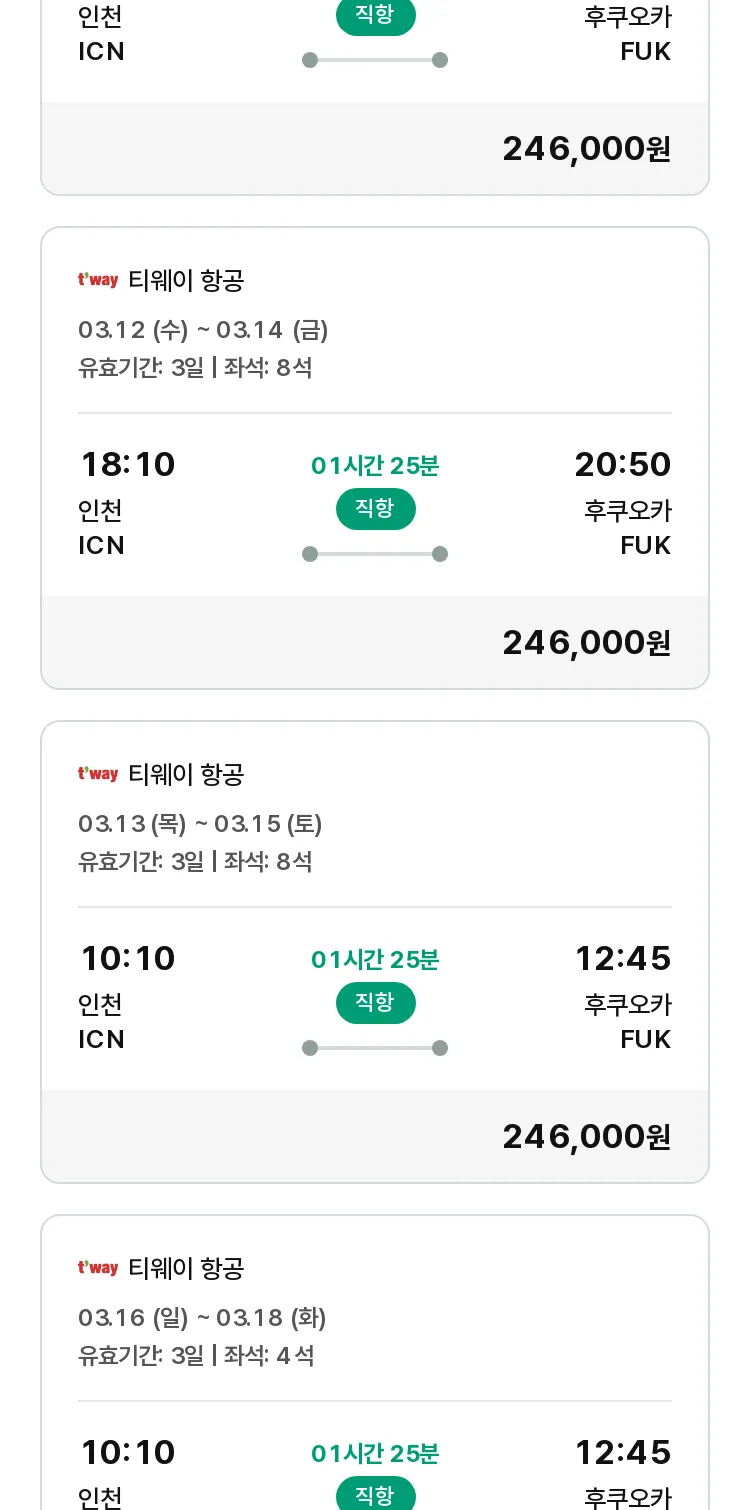Choose the 03.16 (일) ~ 03.18 (화) flight card
This screenshot has height=1510, width=750.
[x=375, y=1362]
